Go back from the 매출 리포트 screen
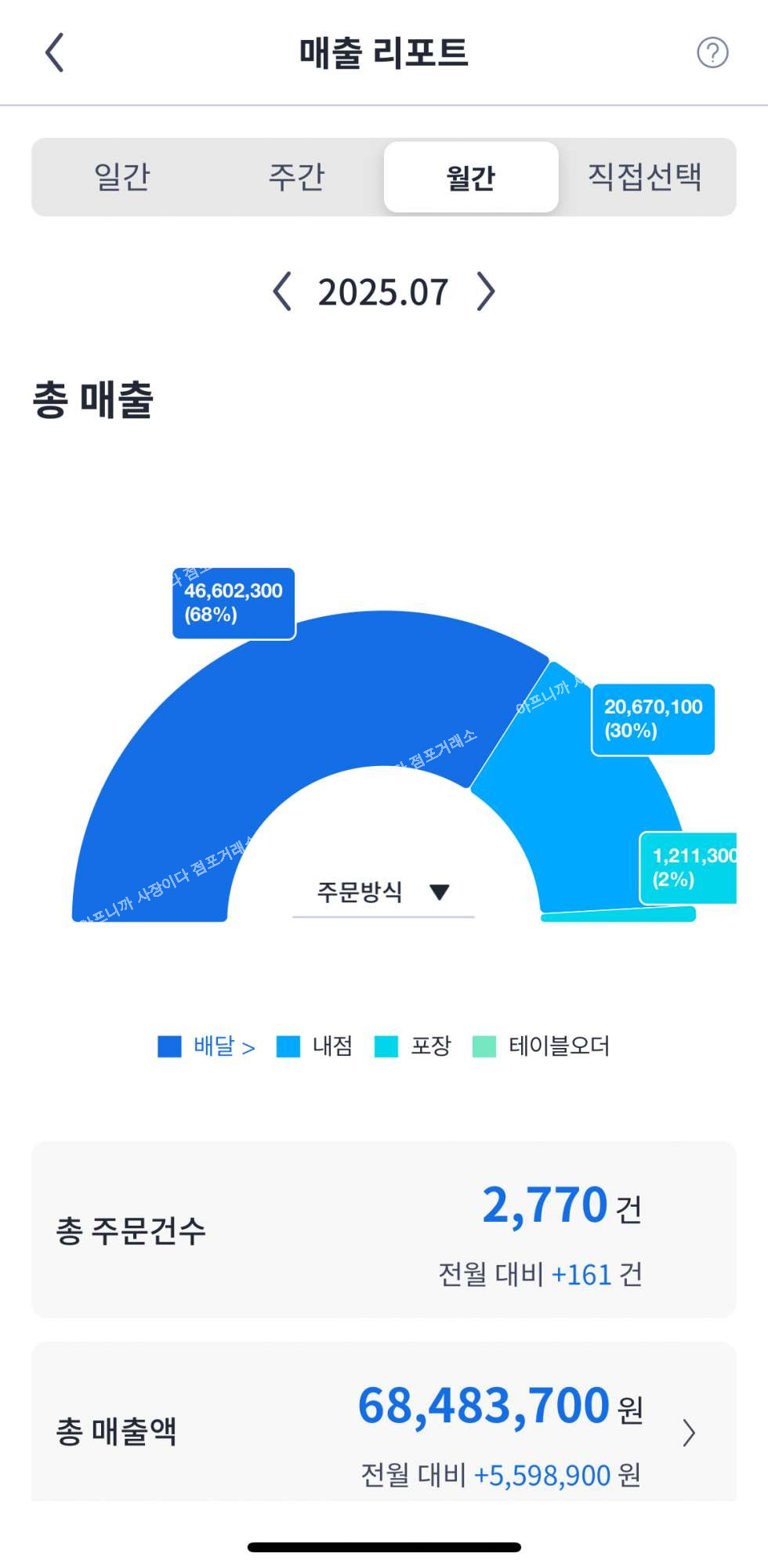The image size is (768, 1568). [54, 53]
